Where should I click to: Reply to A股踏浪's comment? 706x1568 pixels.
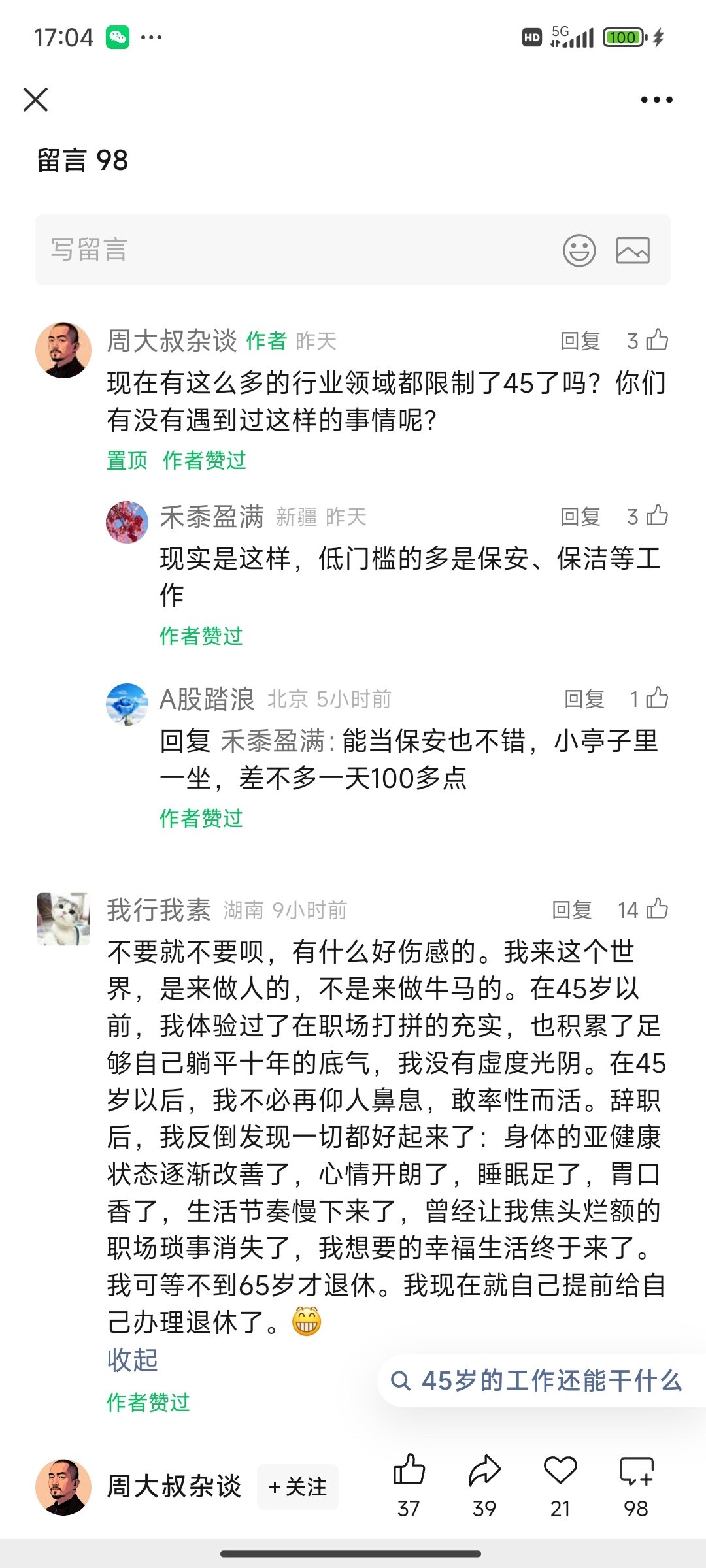584,699
